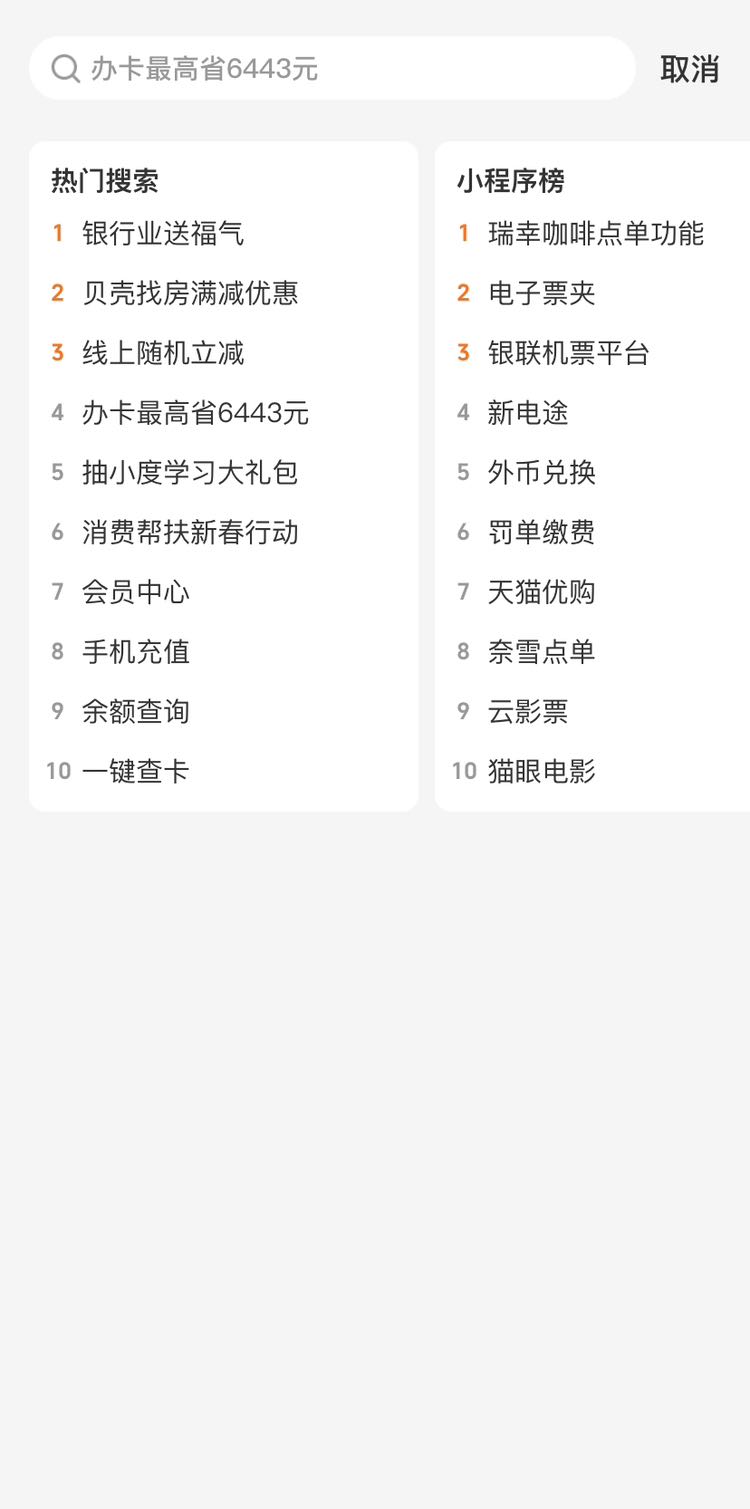Select 消费帮扶新春行动
Viewport: 750px width, 1509px height.
(x=190, y=532)
